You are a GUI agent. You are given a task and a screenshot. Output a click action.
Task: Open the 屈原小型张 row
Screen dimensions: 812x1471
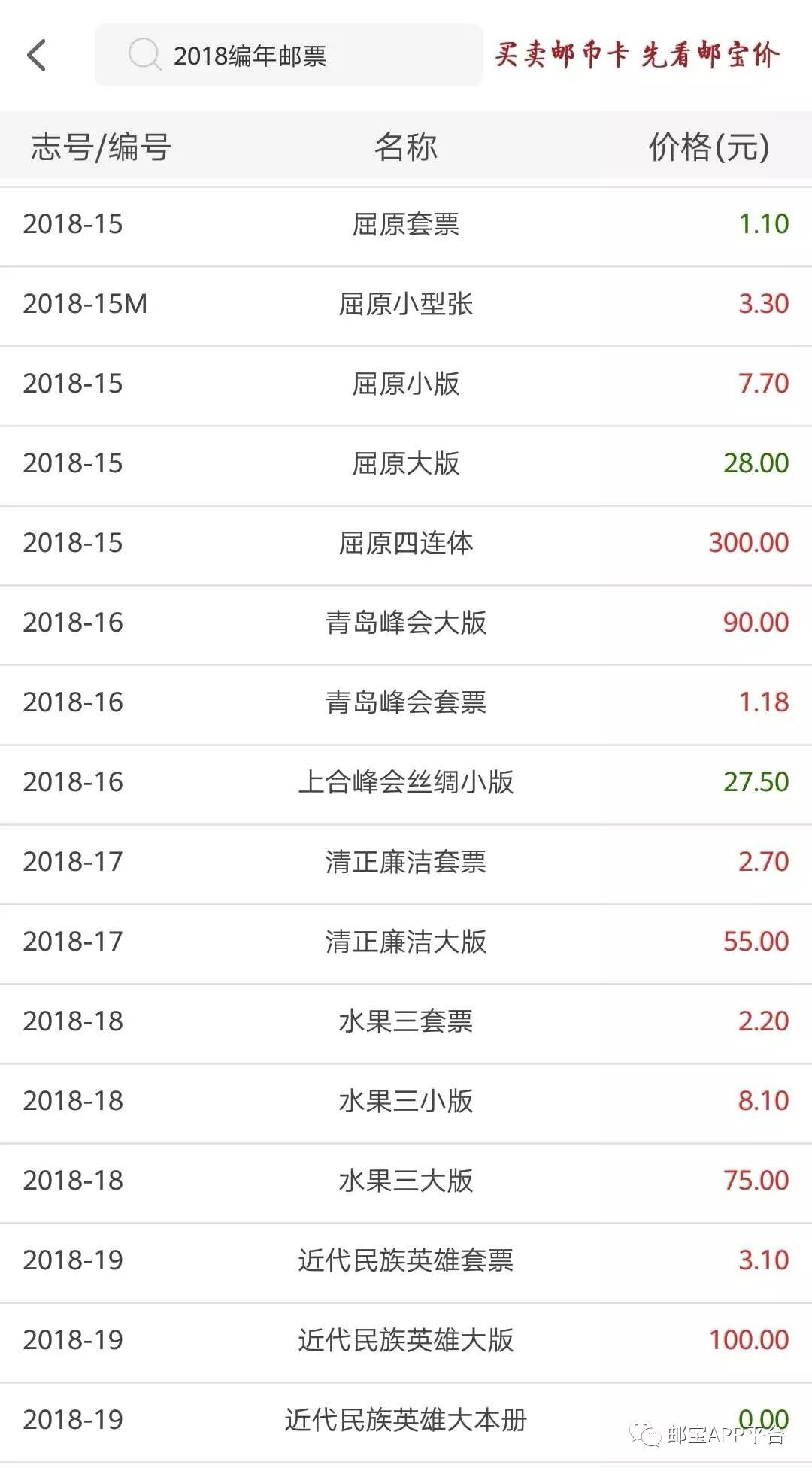tap(405, 304)
